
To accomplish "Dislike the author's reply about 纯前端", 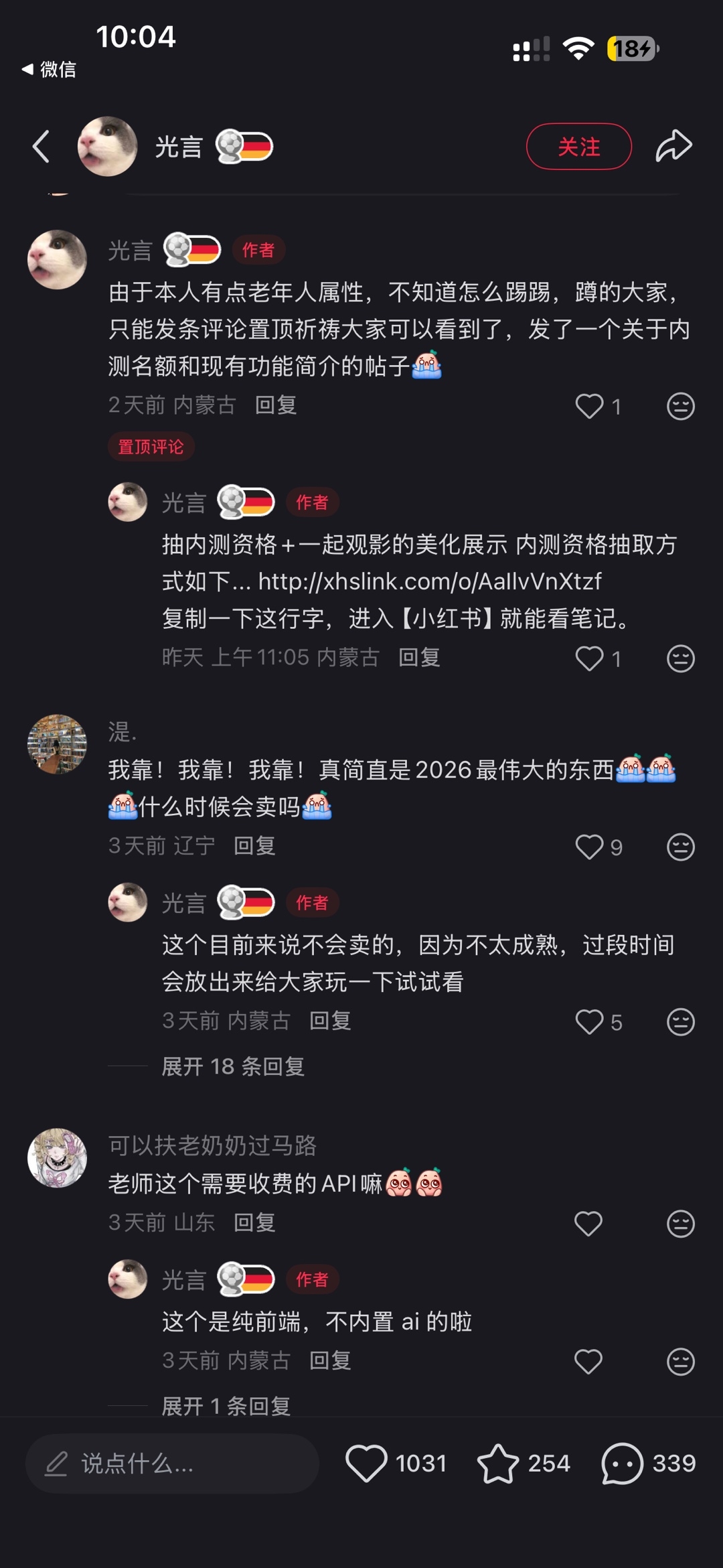I will pyautogui.click(x=681, y=1361).
